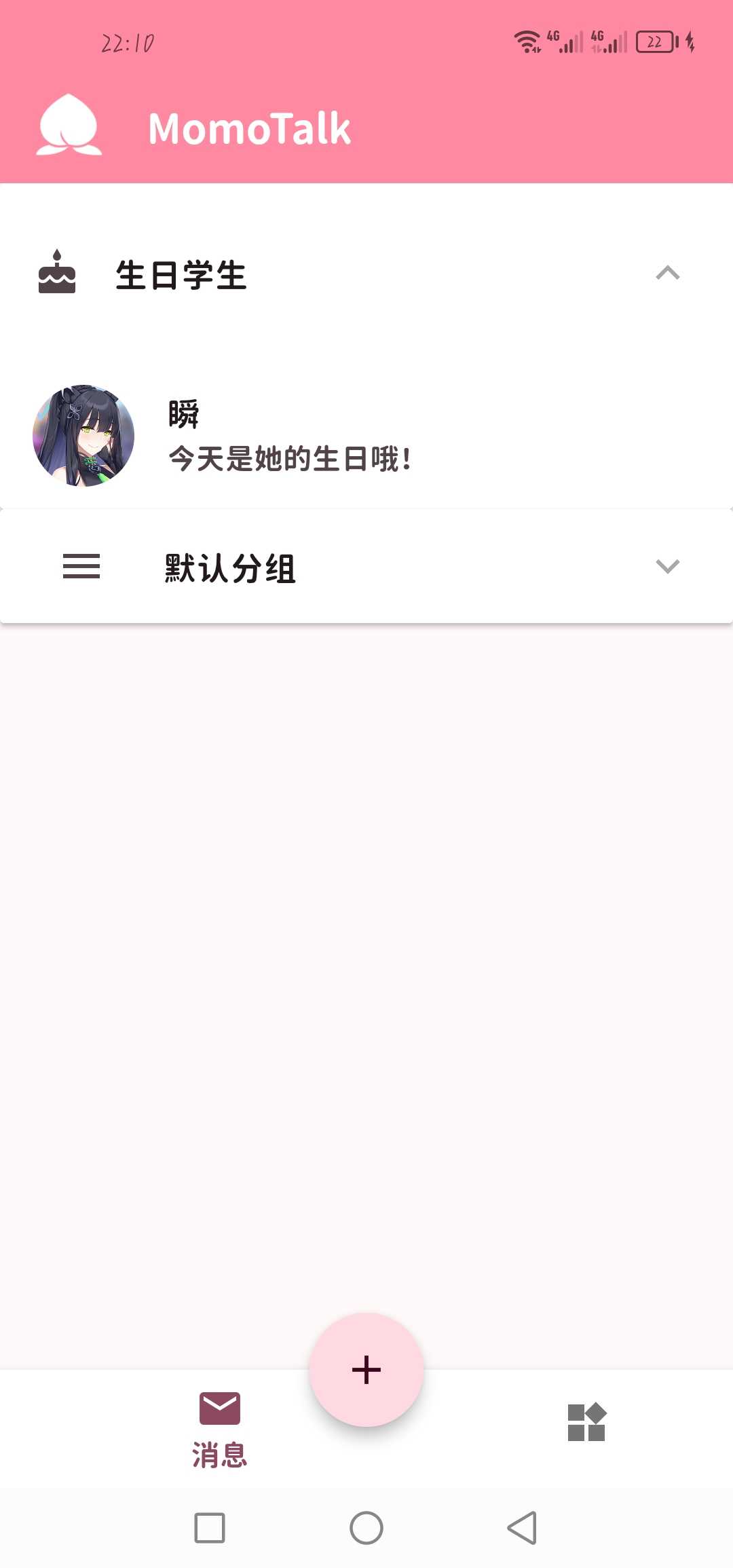Open the widgets tab in bottom bar
The width and height of the screenshot is (733, 1568).
(586, 1422)
